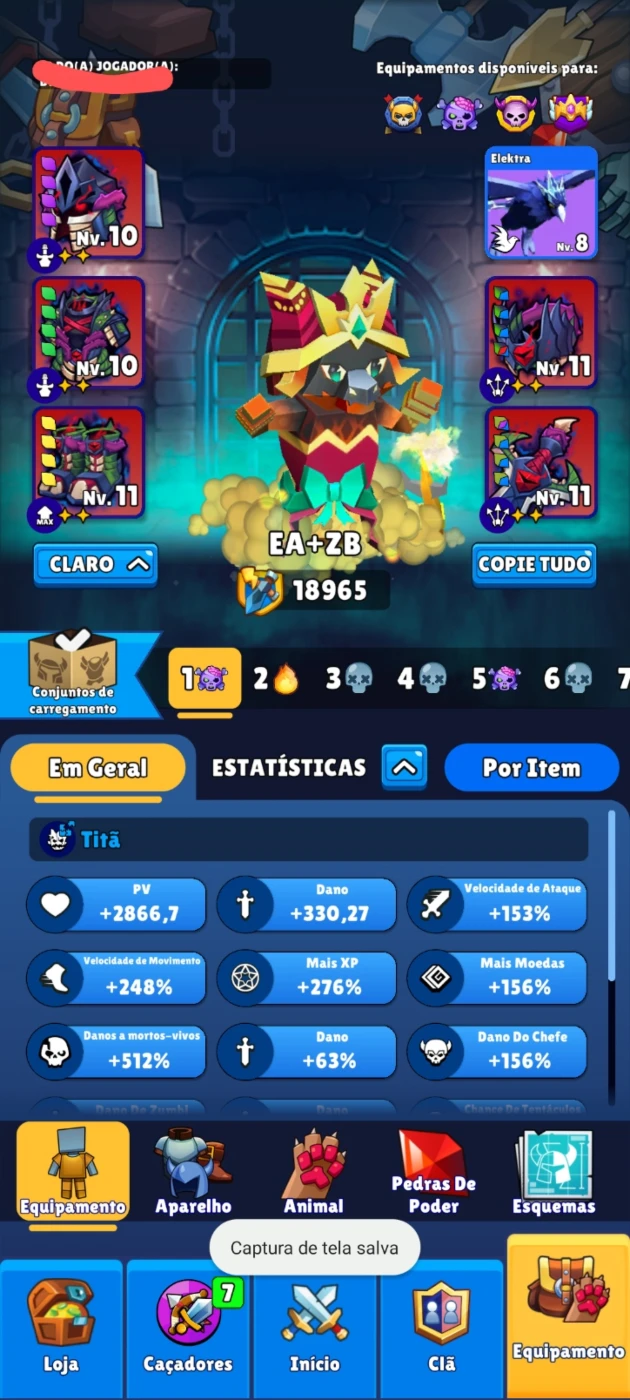This screenshot has width=630, height=1400.
Task: Collapse the ESTATÍSTICAS panel chevron
Action: pos(404,768)
